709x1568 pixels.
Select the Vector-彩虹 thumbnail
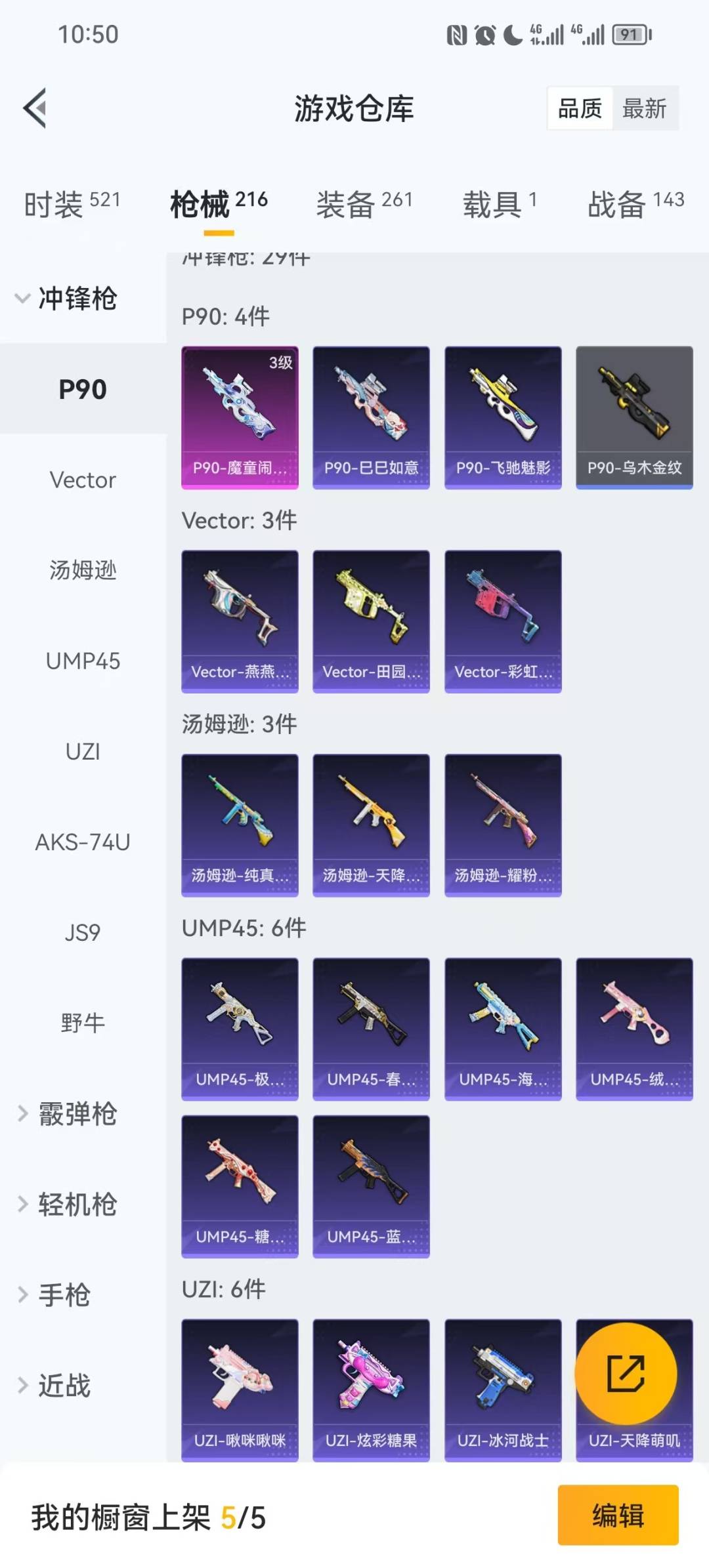point(502,621)
